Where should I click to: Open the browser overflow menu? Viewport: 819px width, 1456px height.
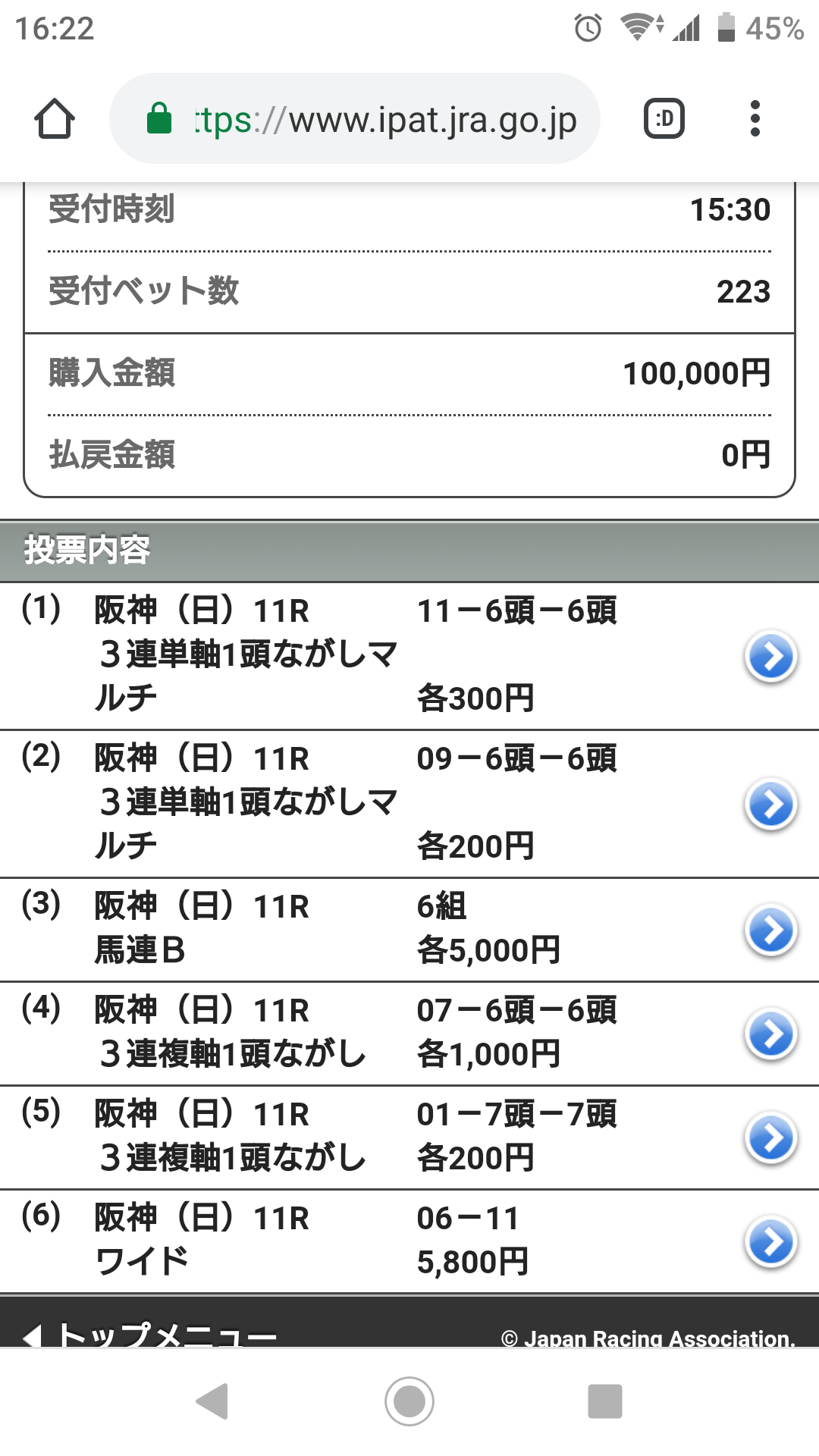[754, 119]
